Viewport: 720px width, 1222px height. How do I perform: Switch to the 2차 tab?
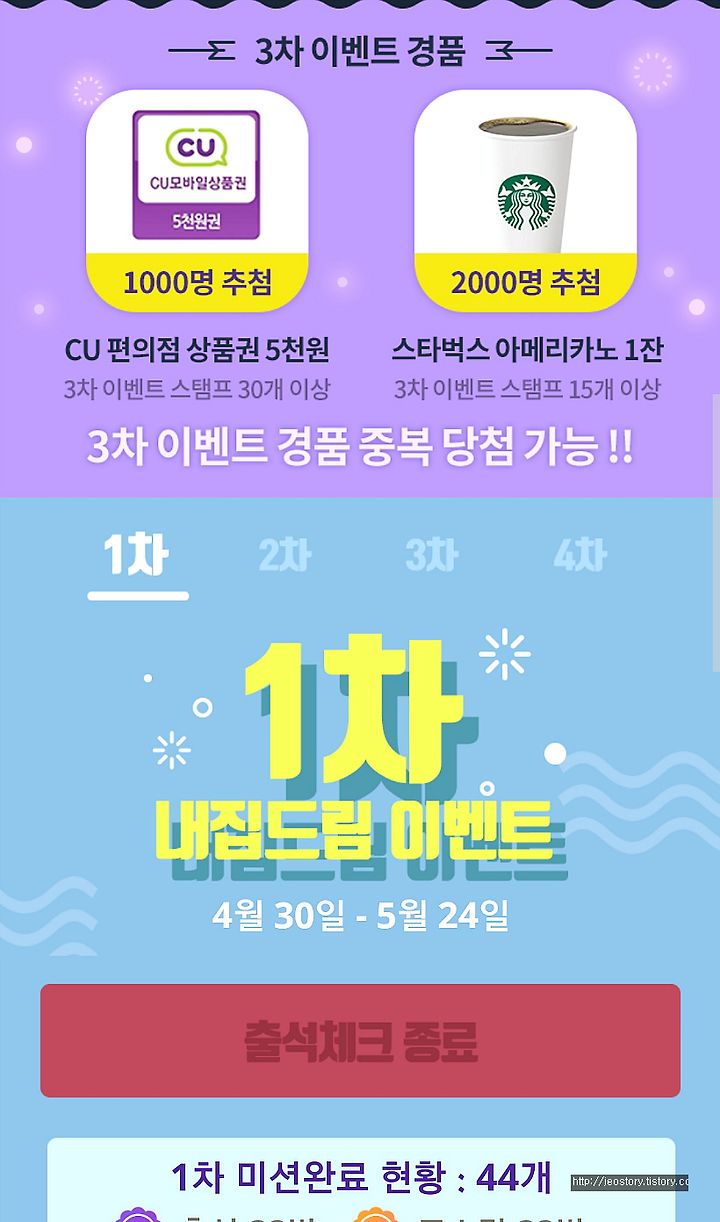(285, 556)
